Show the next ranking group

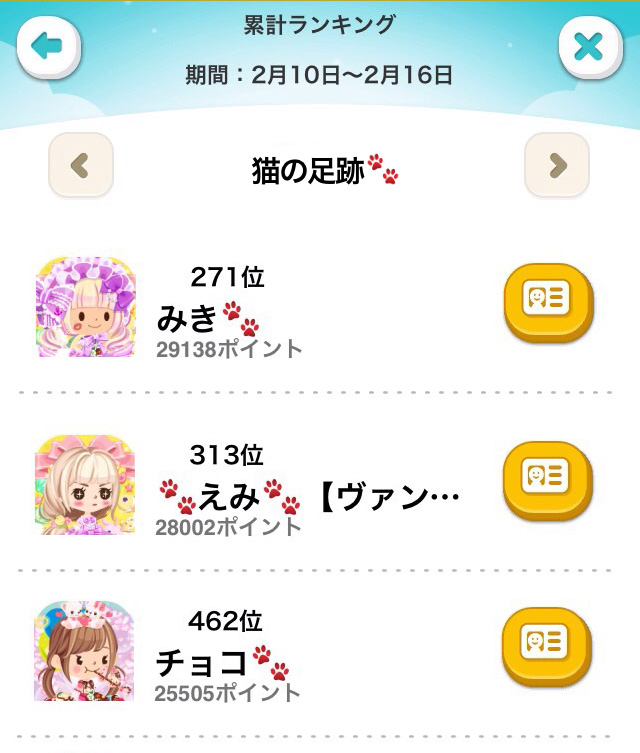(557, 165)
